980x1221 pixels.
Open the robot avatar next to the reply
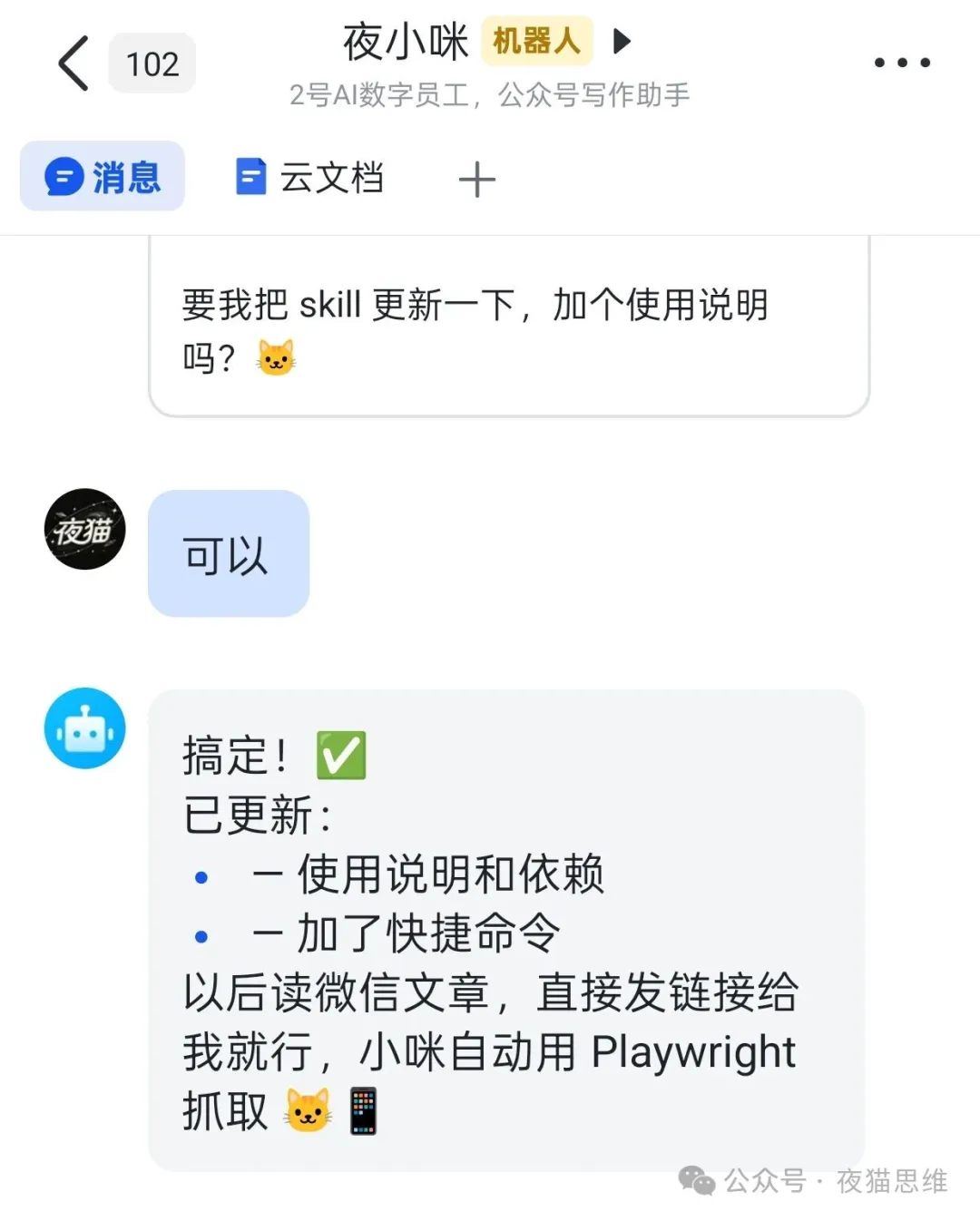tap(84, 728)
